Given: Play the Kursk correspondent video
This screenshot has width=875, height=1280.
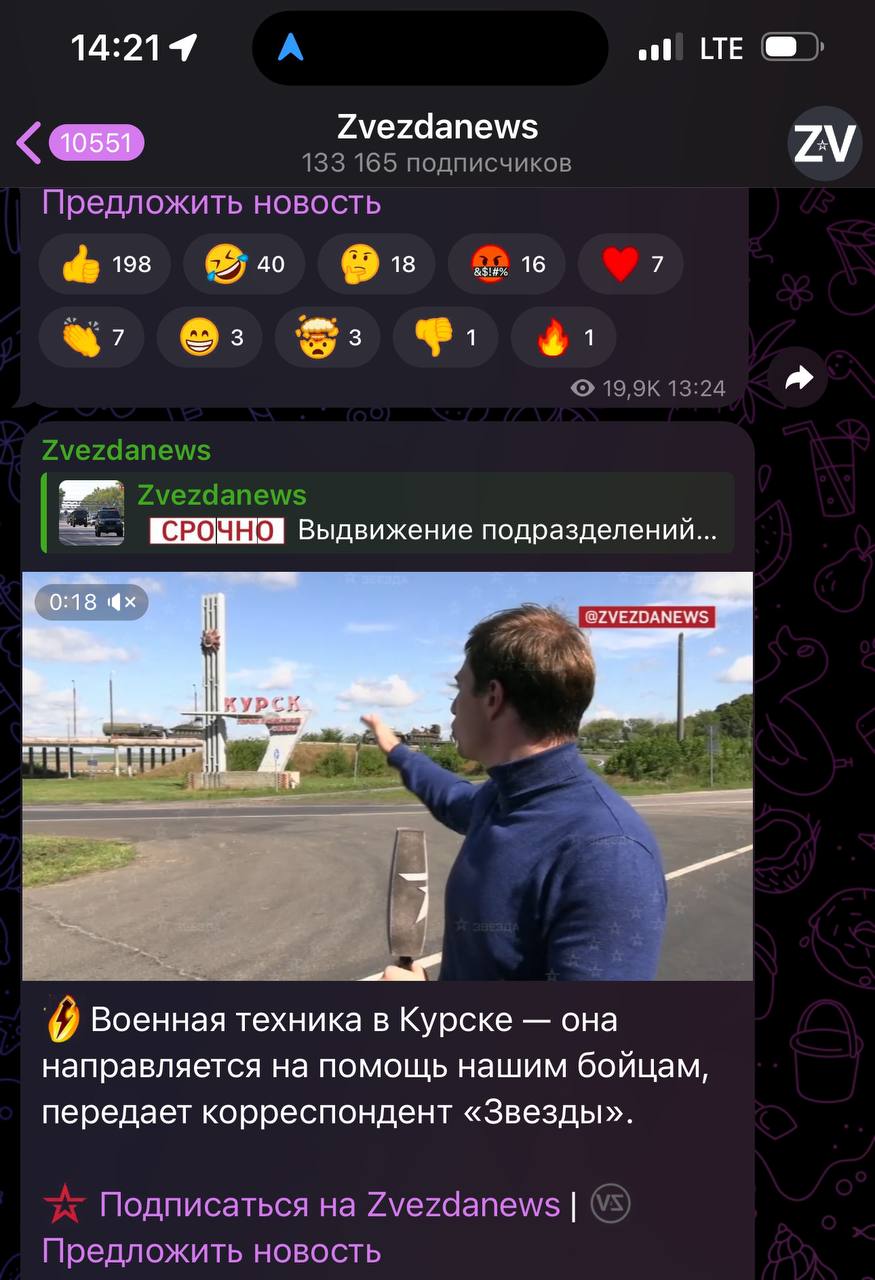Looking at the screenshot, I should (388, 776).
